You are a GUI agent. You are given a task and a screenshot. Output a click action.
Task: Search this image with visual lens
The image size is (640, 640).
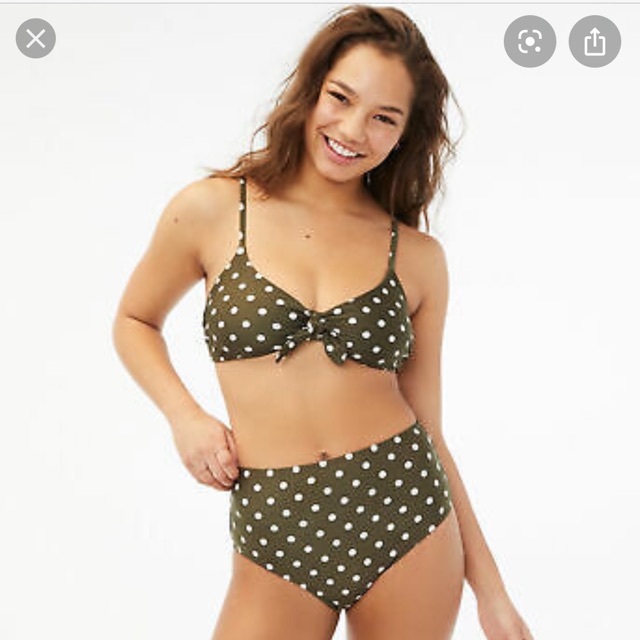(x=529, y=41)
